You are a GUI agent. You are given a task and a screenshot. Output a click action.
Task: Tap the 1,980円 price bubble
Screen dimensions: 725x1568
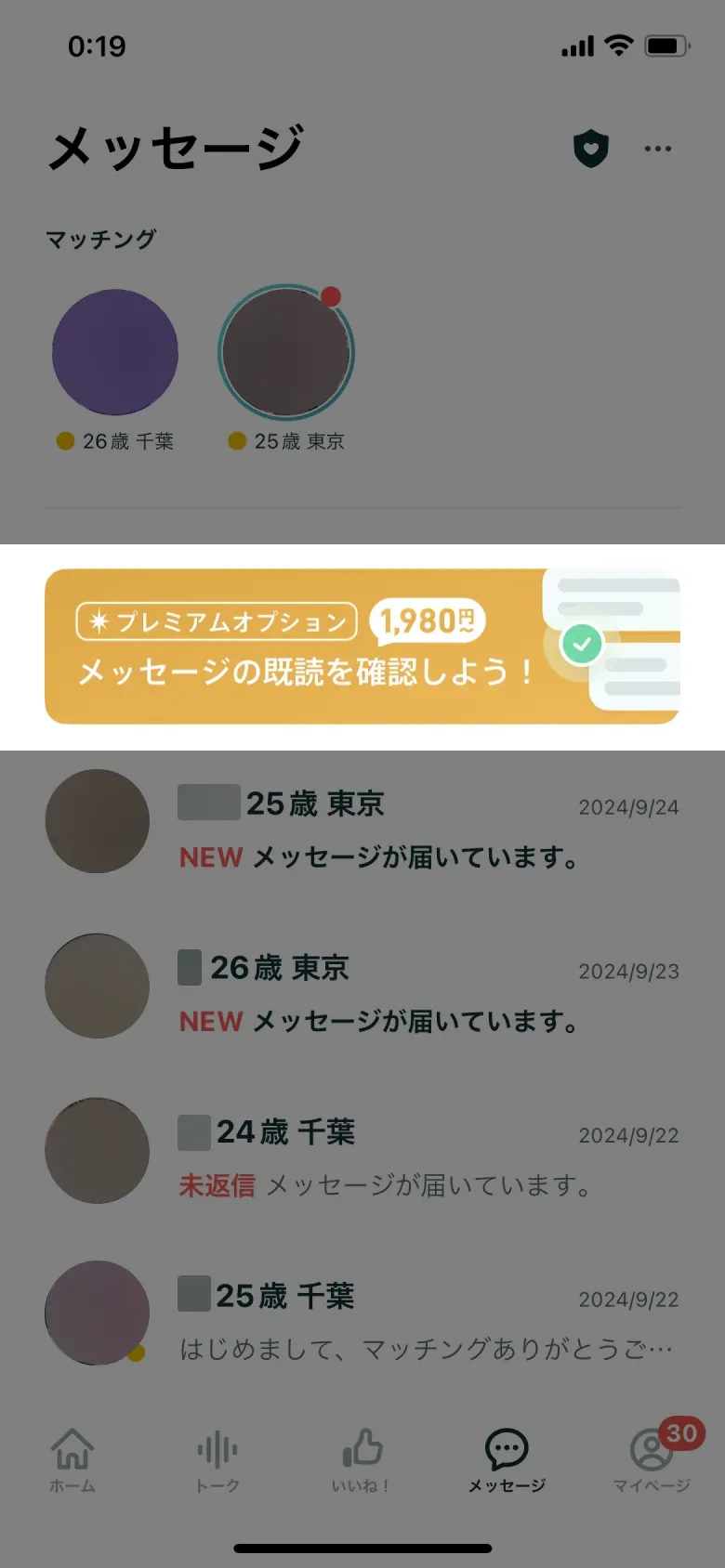(x=429, y=621)
